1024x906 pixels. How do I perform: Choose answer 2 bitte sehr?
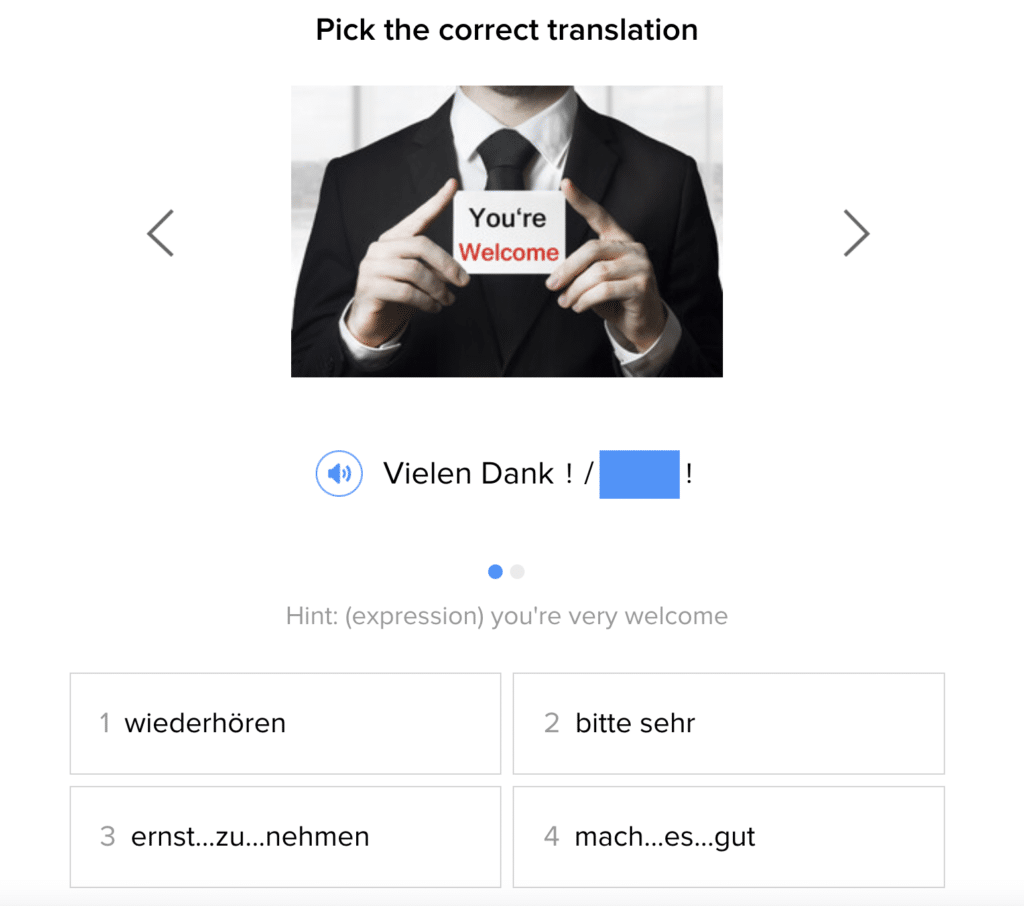pyautogui.click(x=728, y=723)
